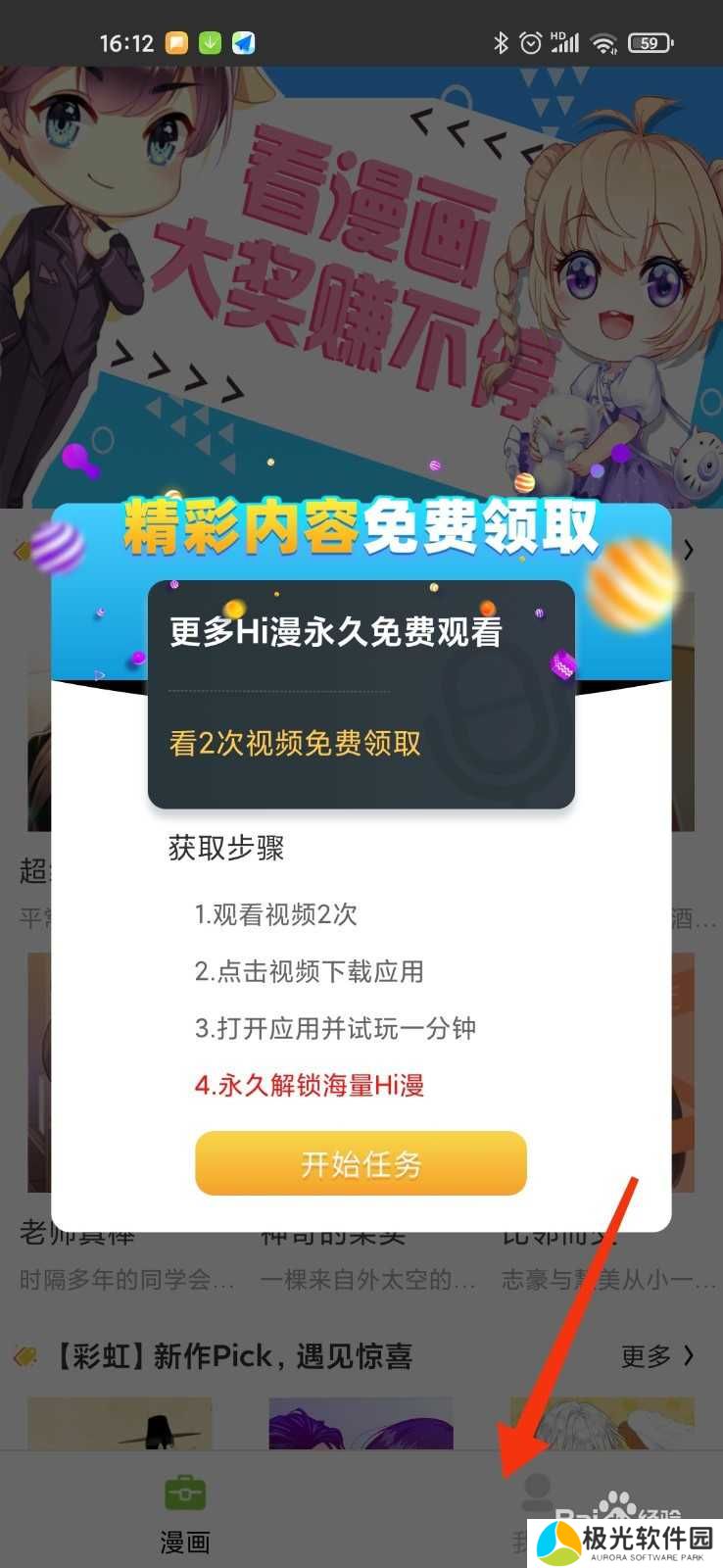Switch to the 漫画 tab

pyautogui.click(x=185, y=1514)
